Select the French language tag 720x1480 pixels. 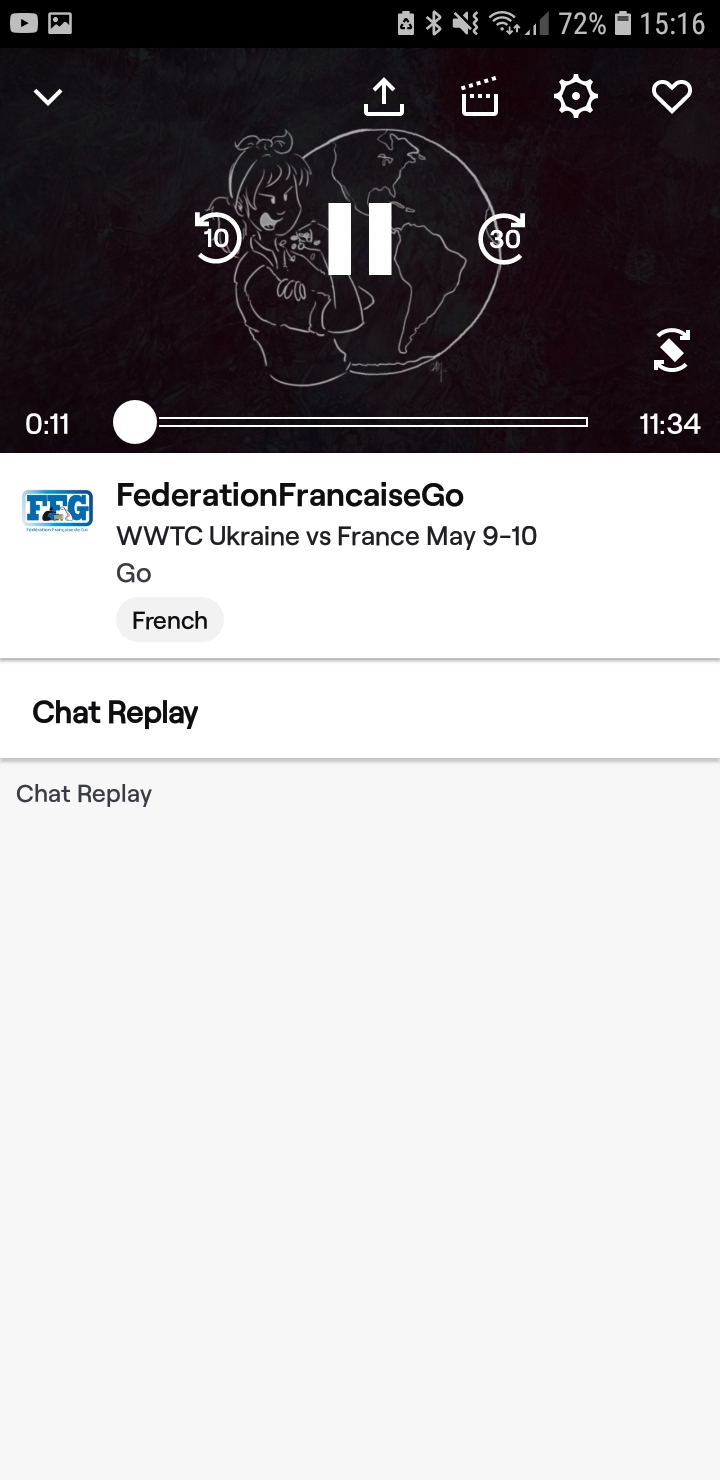170,620
